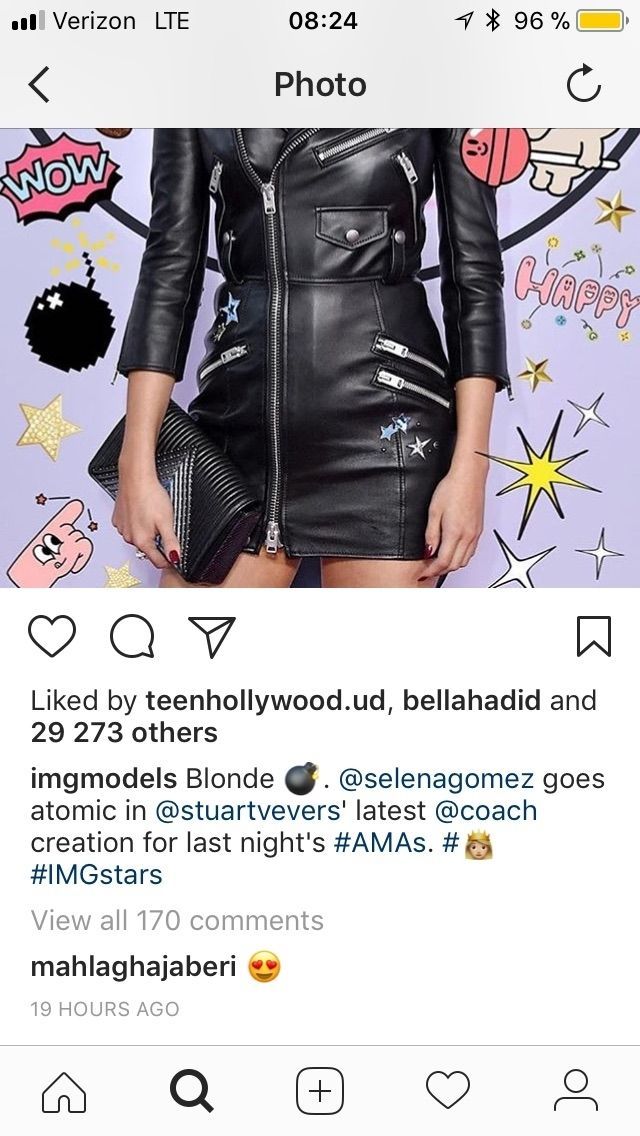The image size is (640, 1136).
Task: Open the @selenagomez mention
Action: pos(436,780)
